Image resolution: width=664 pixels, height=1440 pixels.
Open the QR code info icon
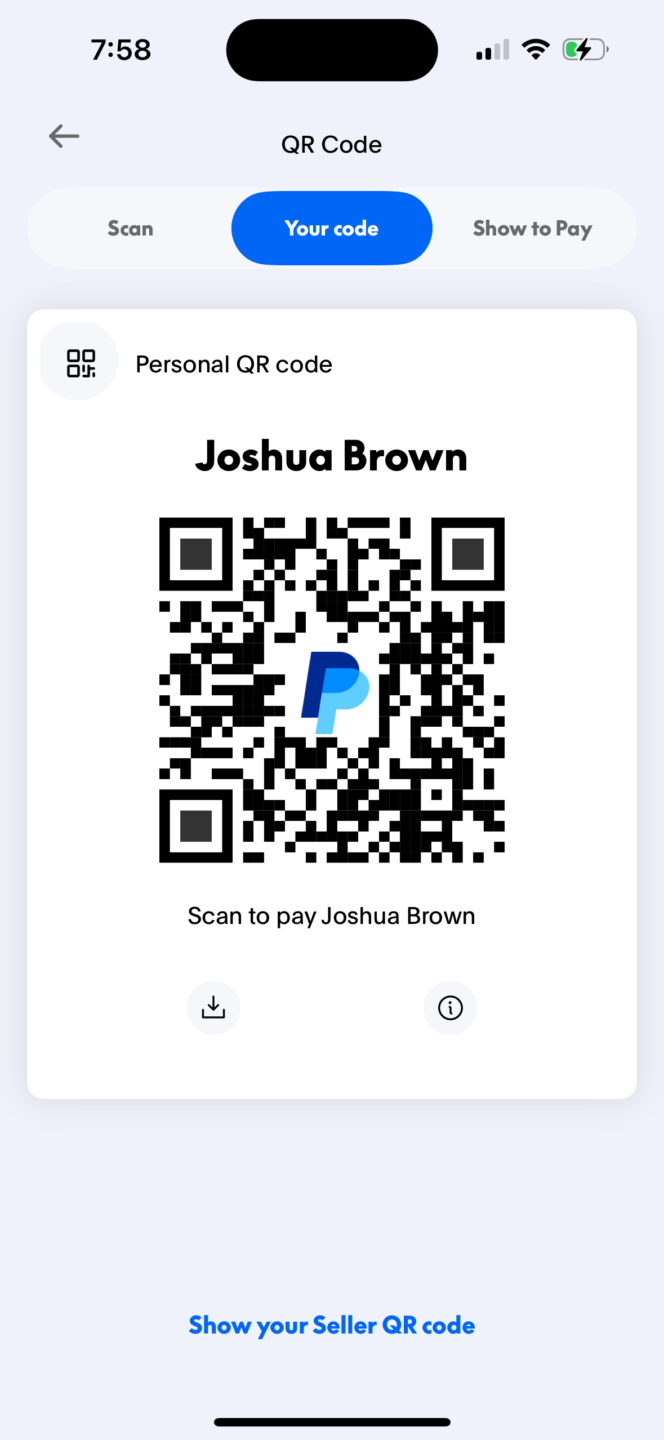[450, 1008]
